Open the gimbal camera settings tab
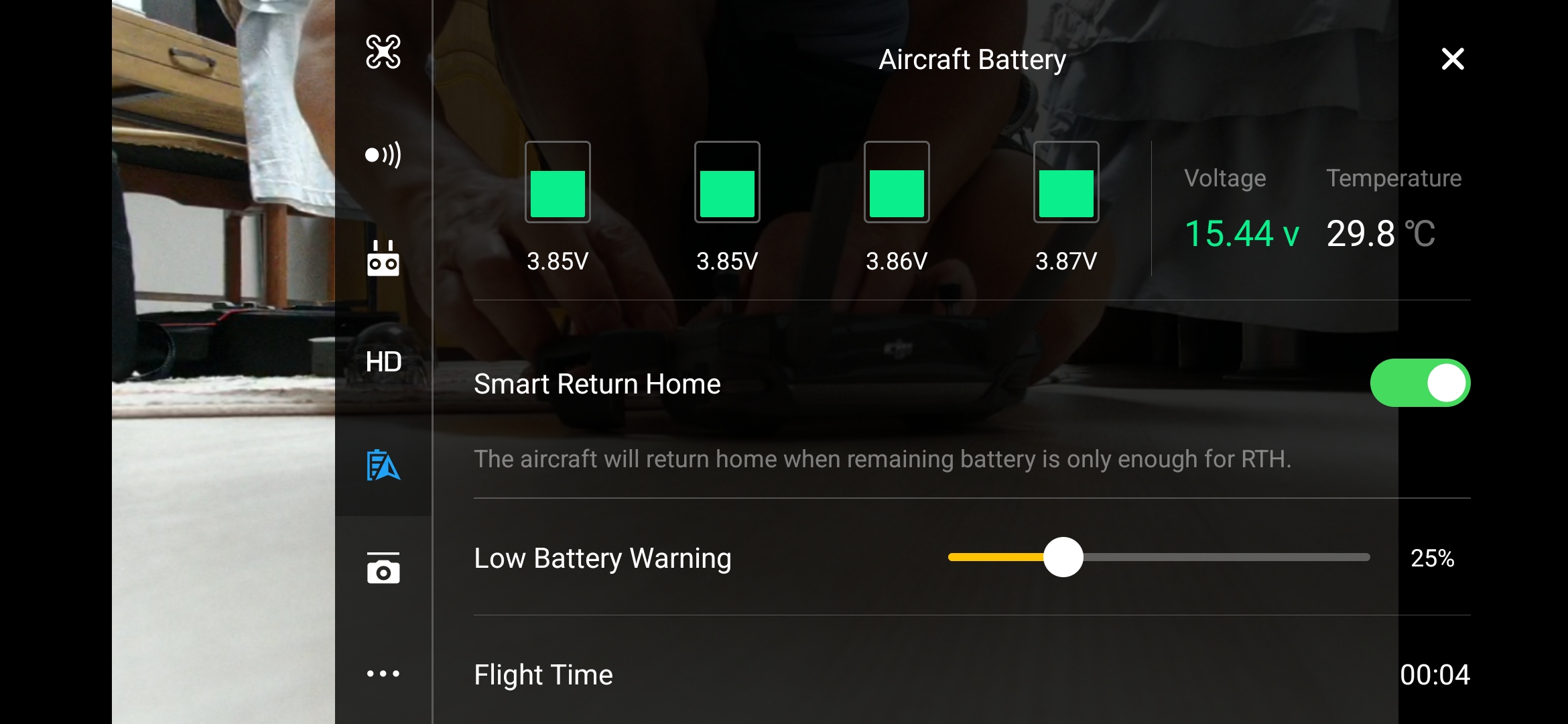The image size is (1568, 724). click(383, 568)
